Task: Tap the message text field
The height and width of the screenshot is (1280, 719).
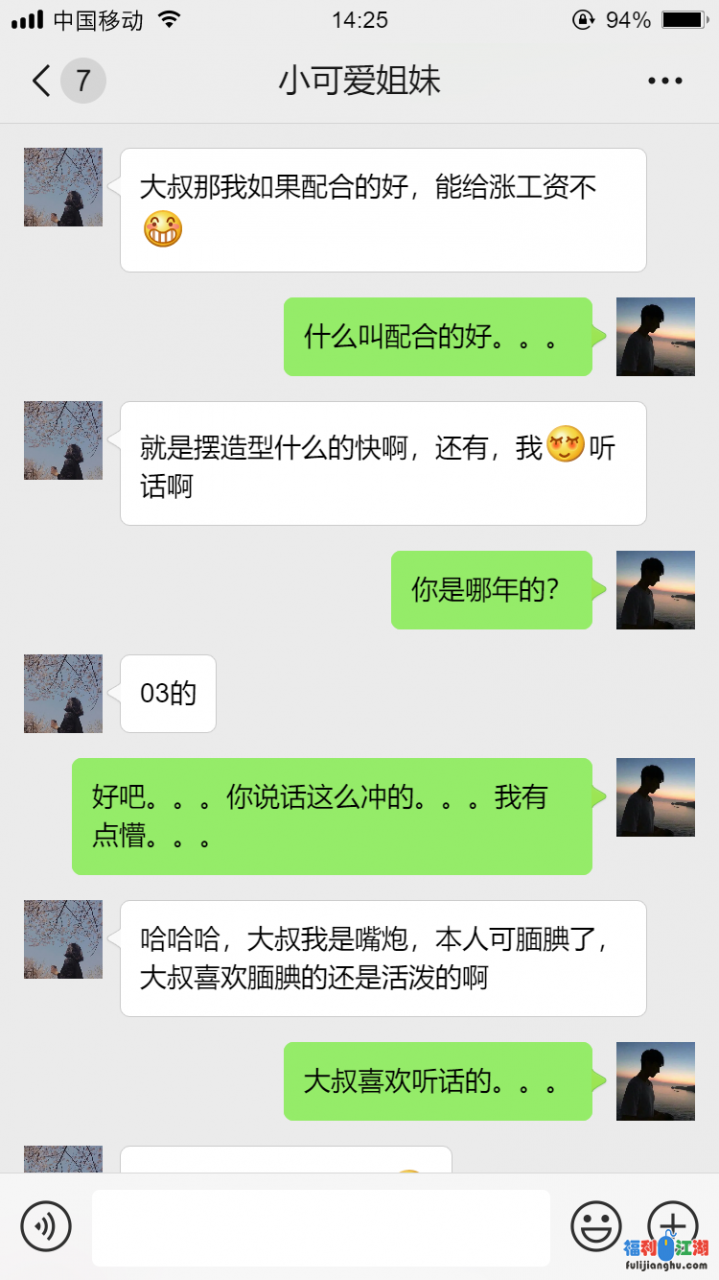Action: pos(320,1227)
